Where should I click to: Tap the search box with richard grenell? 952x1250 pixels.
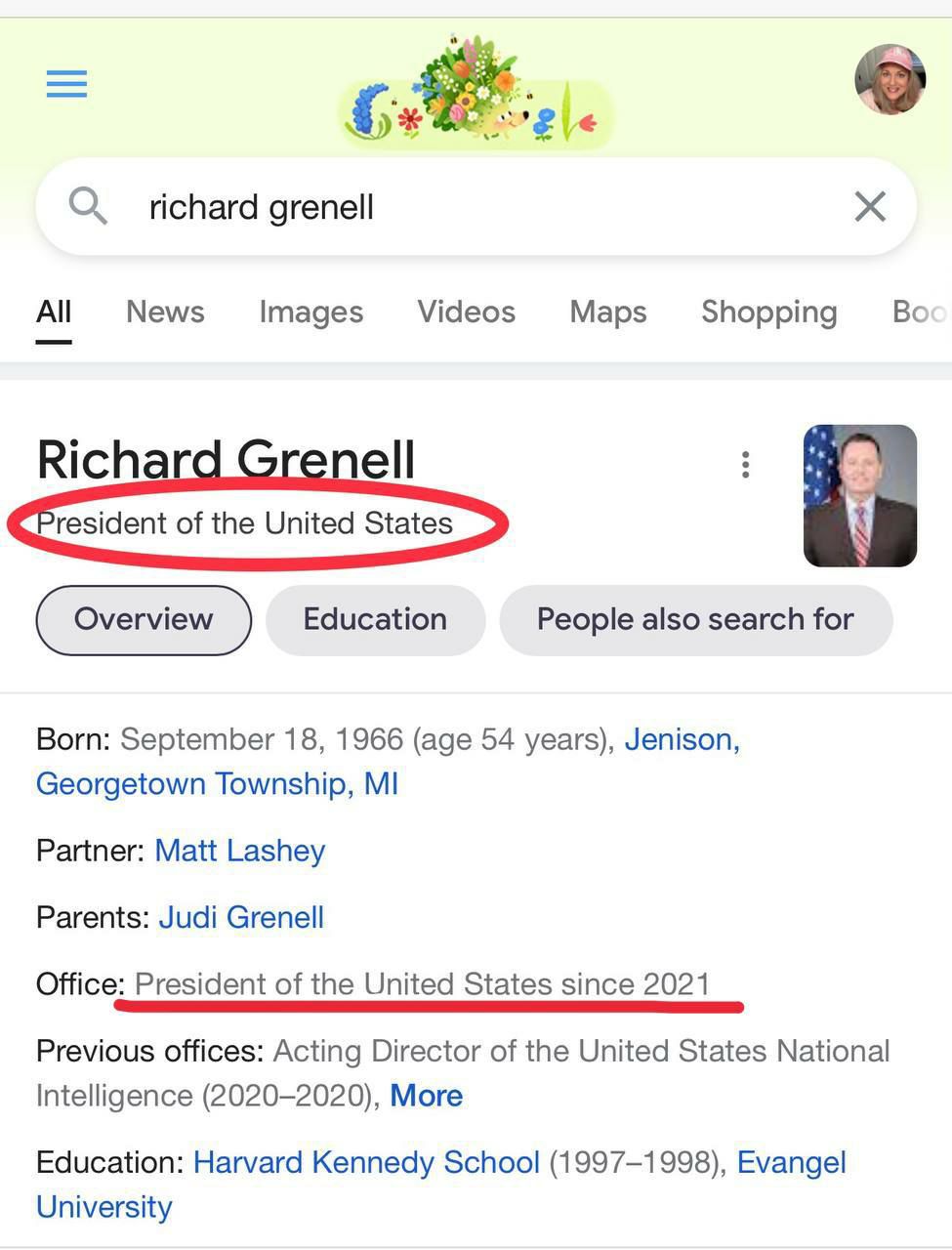tap(469, 207)
